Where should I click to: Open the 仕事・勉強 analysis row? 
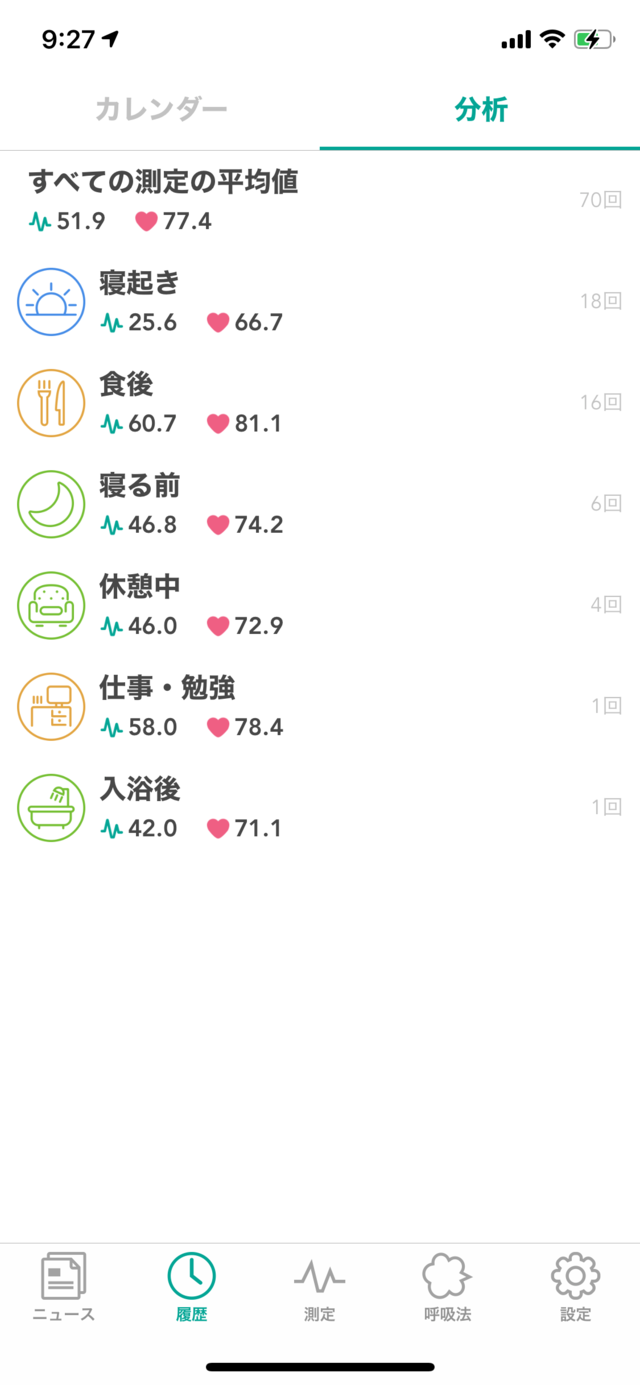pyautogui.click(x=320, y=705)
